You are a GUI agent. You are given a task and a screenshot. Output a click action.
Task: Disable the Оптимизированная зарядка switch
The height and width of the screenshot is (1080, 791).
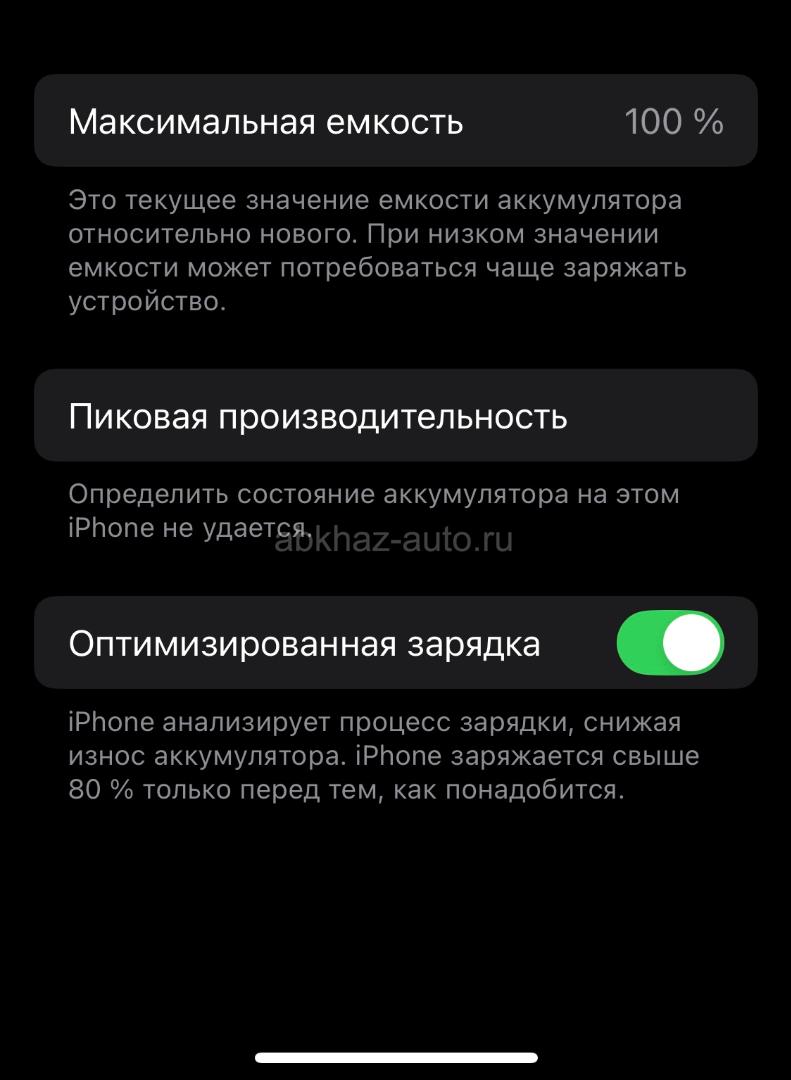click(670, 643)
